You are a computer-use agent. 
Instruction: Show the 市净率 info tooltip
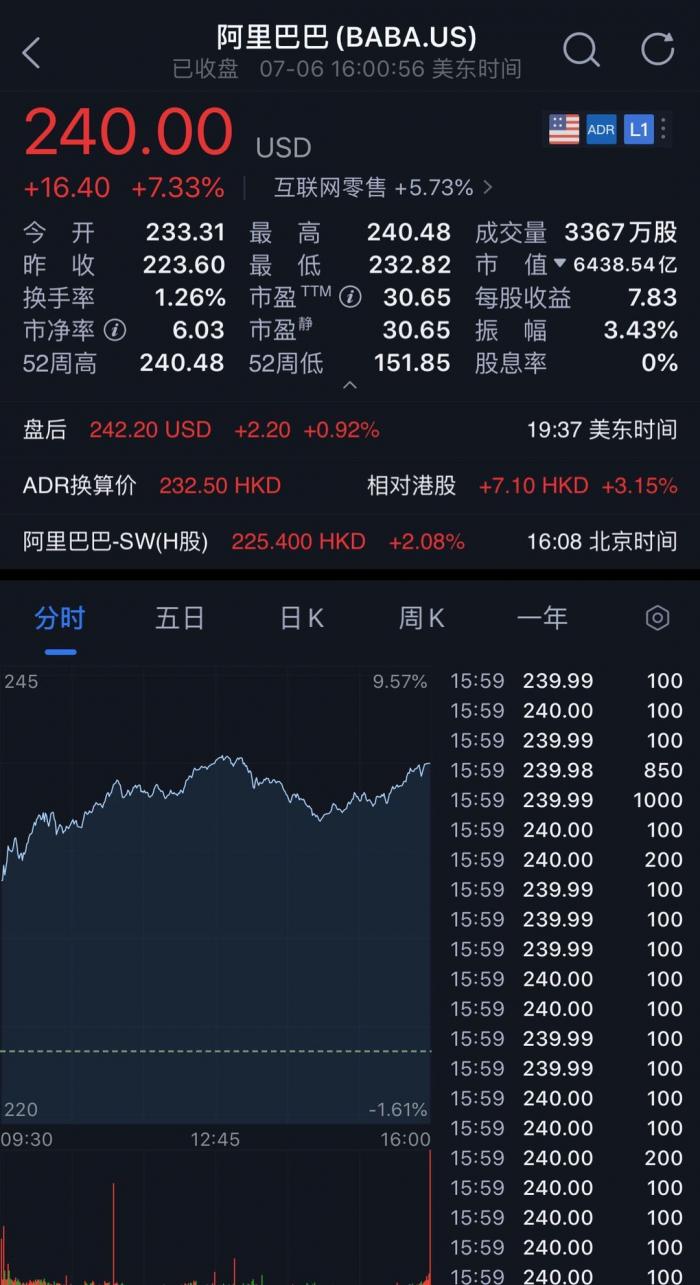pyautogui.click(x=115, y=330)
